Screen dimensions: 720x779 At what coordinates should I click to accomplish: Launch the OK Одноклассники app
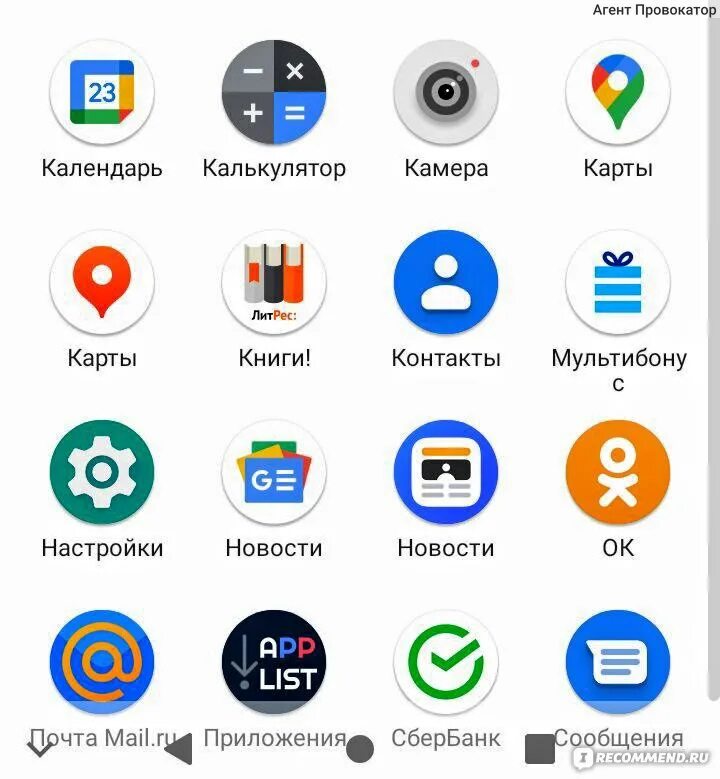(618, 473)
